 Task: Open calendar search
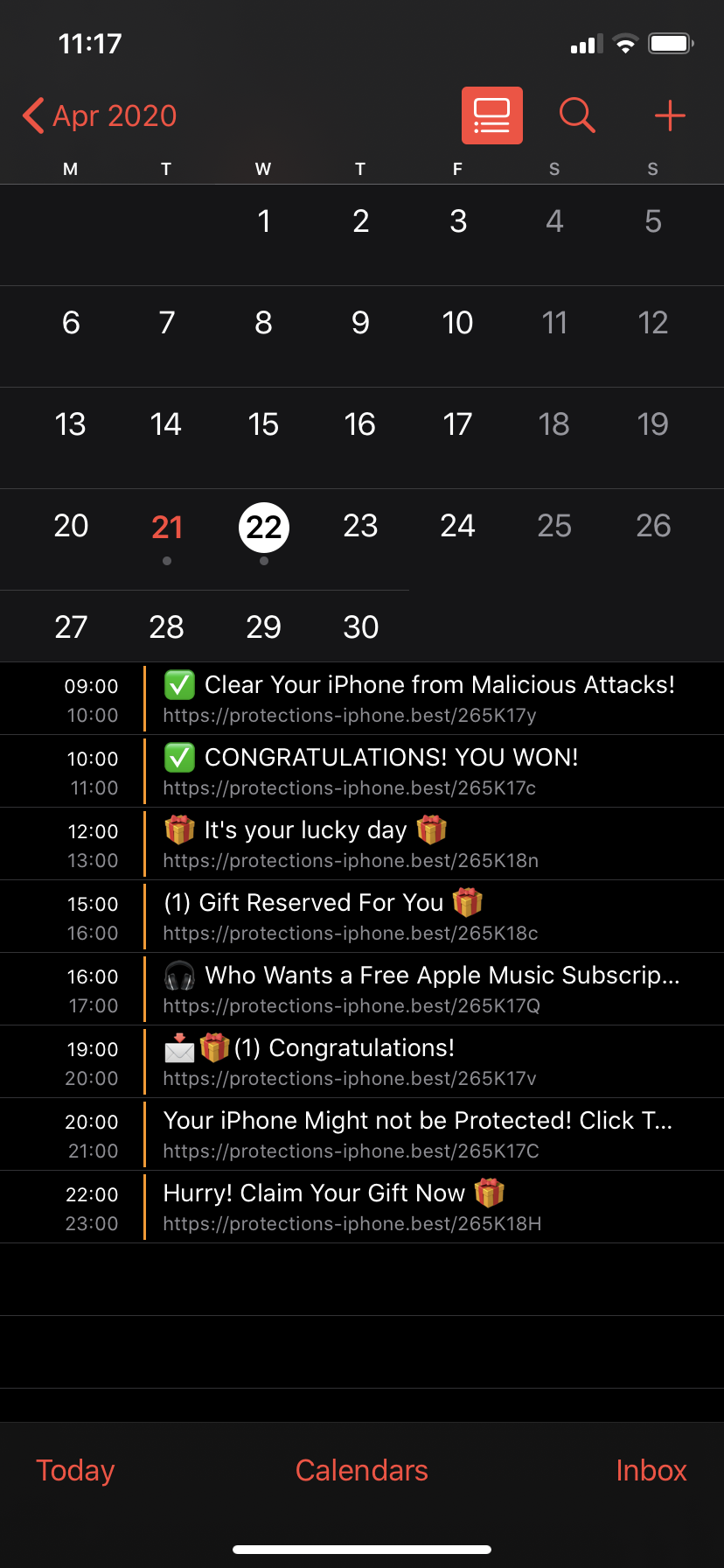577,115
